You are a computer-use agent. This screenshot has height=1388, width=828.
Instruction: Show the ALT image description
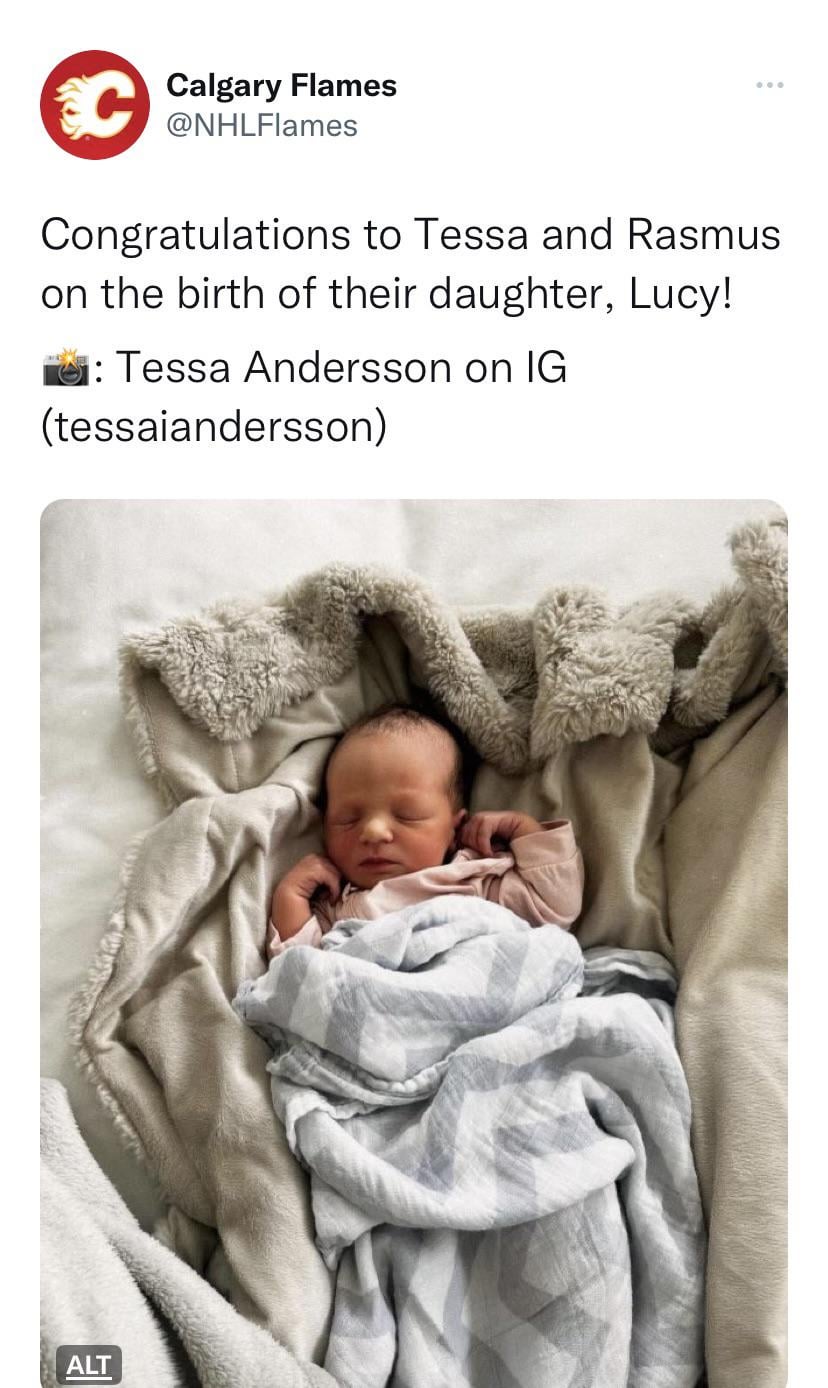[89, 1365]
